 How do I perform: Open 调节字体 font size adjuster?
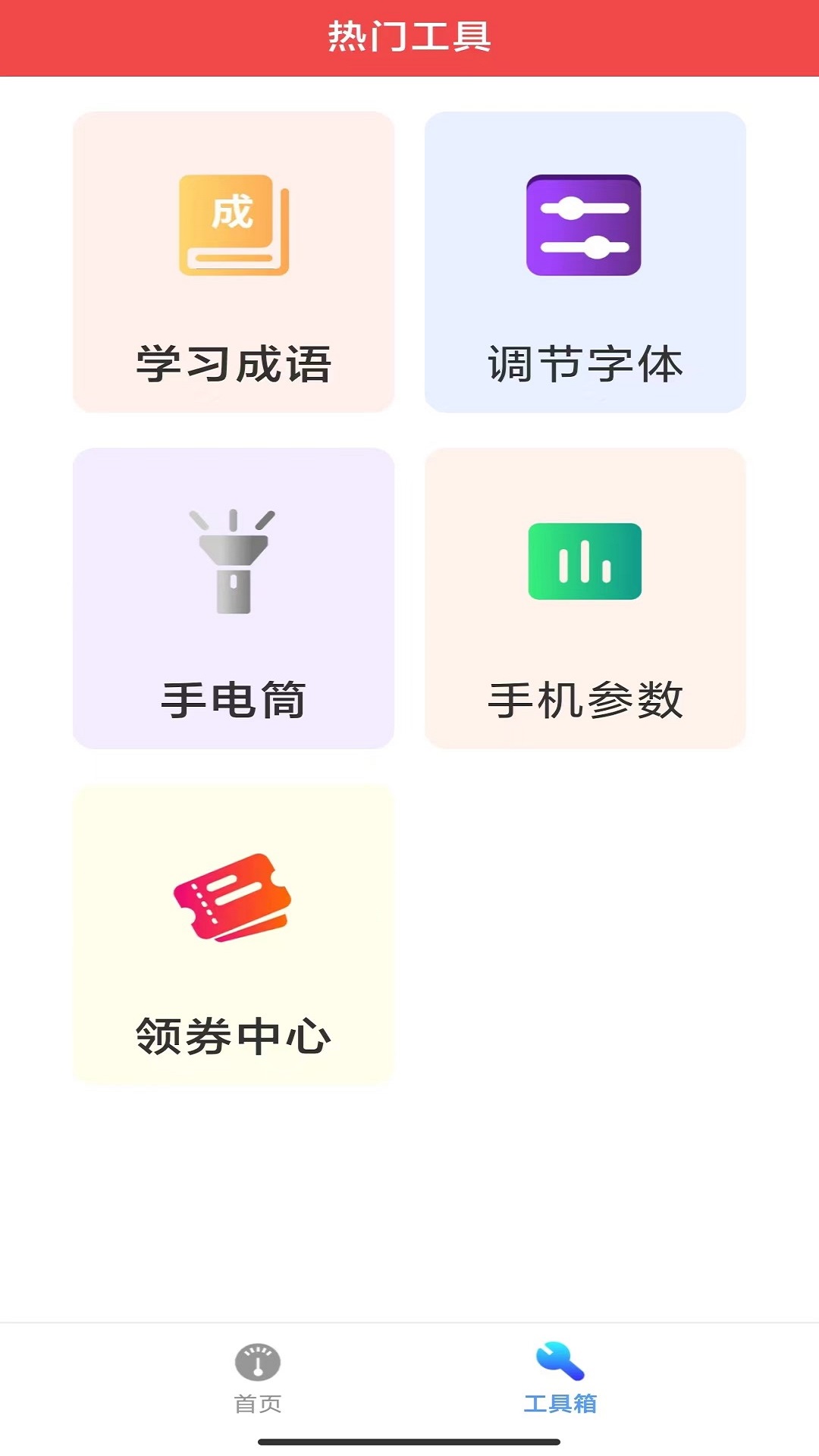pos(584,262)
